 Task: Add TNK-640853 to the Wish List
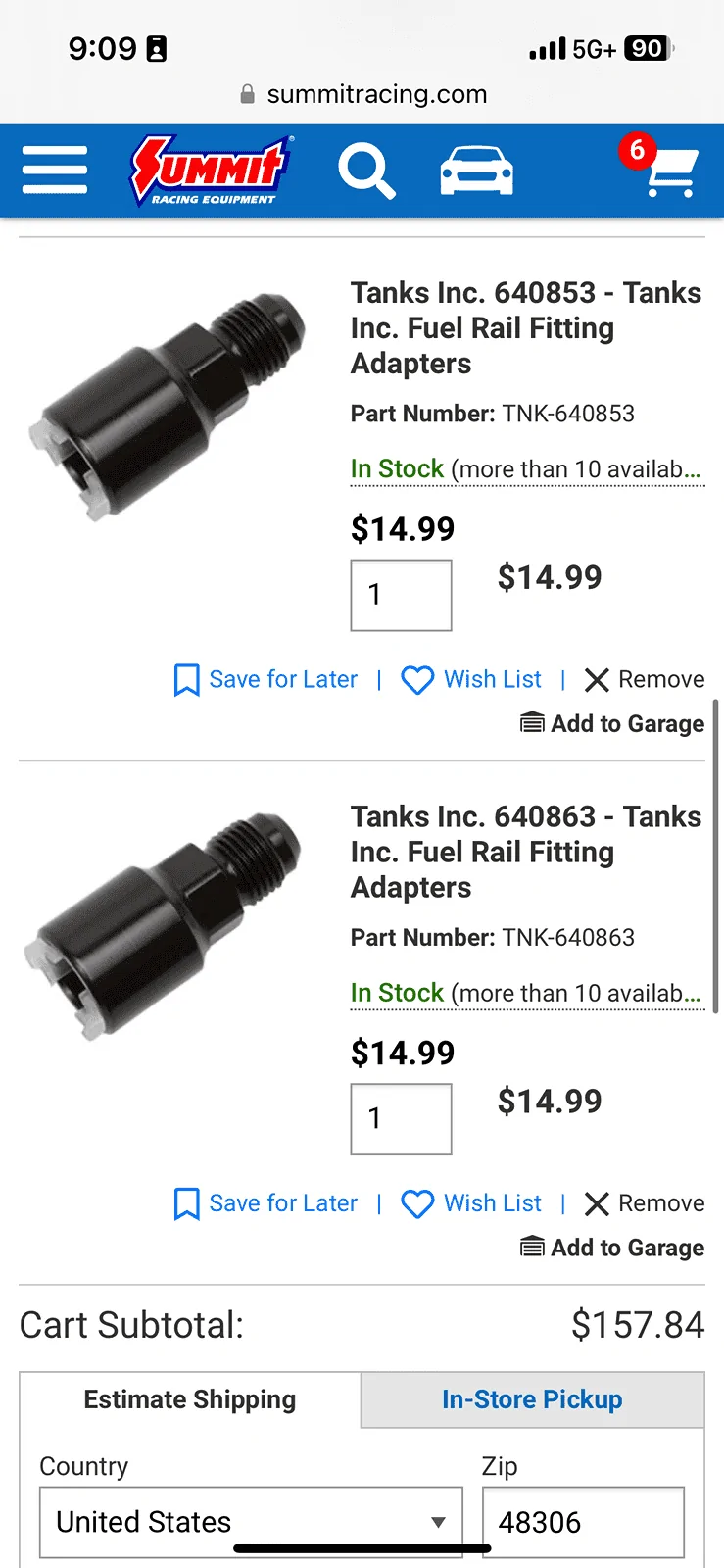[x=471, y=680]
